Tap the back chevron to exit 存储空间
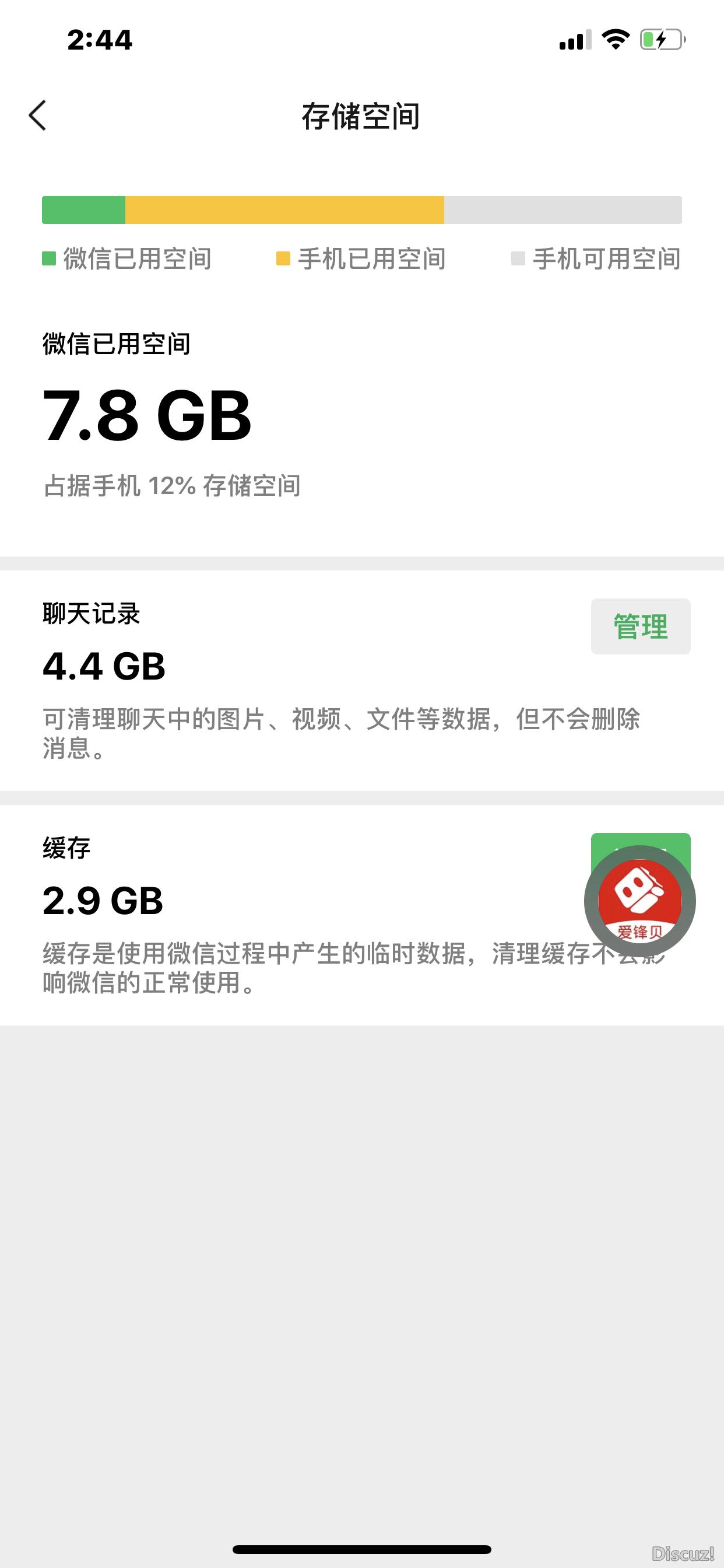724x1568 pixels. coord(38,116)
